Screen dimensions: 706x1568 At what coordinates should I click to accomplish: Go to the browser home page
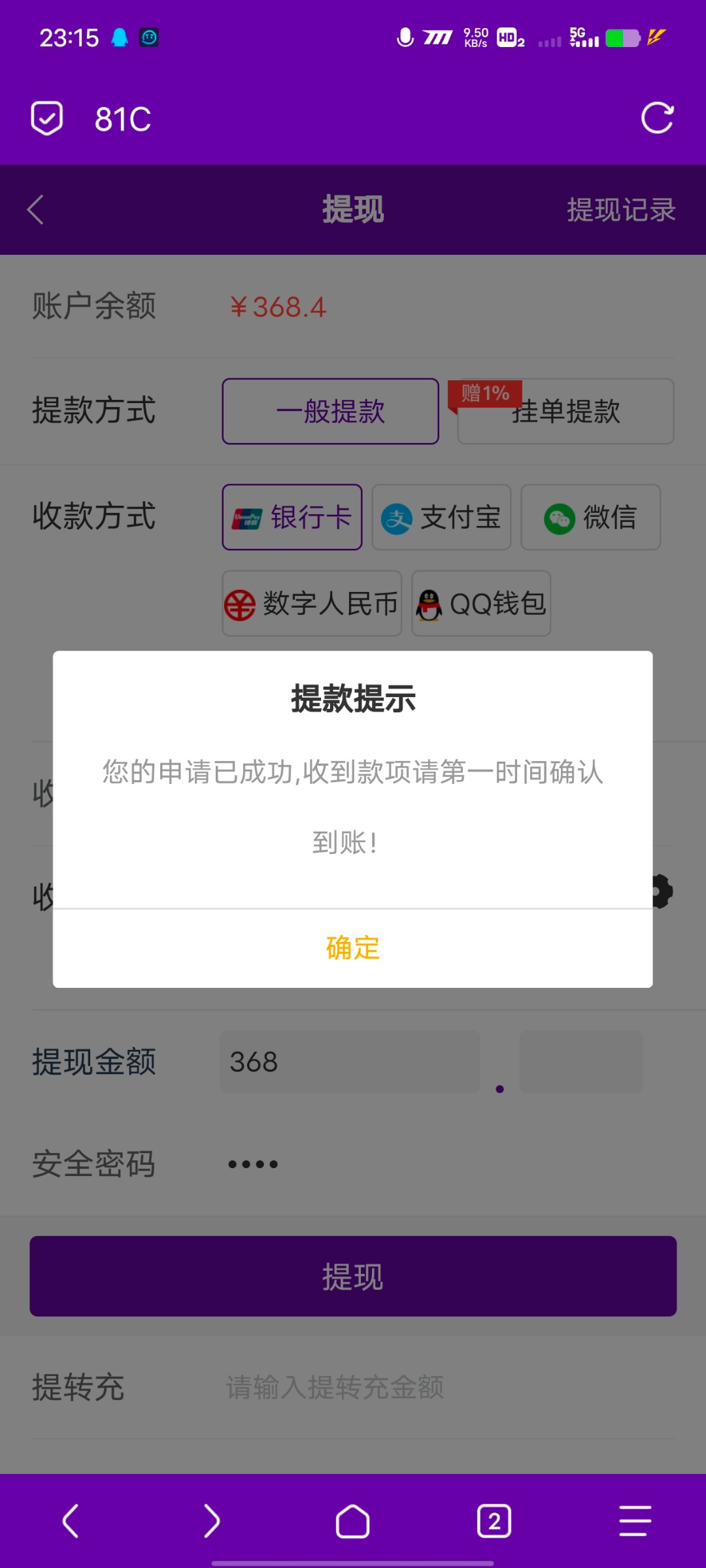pos(352,1522)
